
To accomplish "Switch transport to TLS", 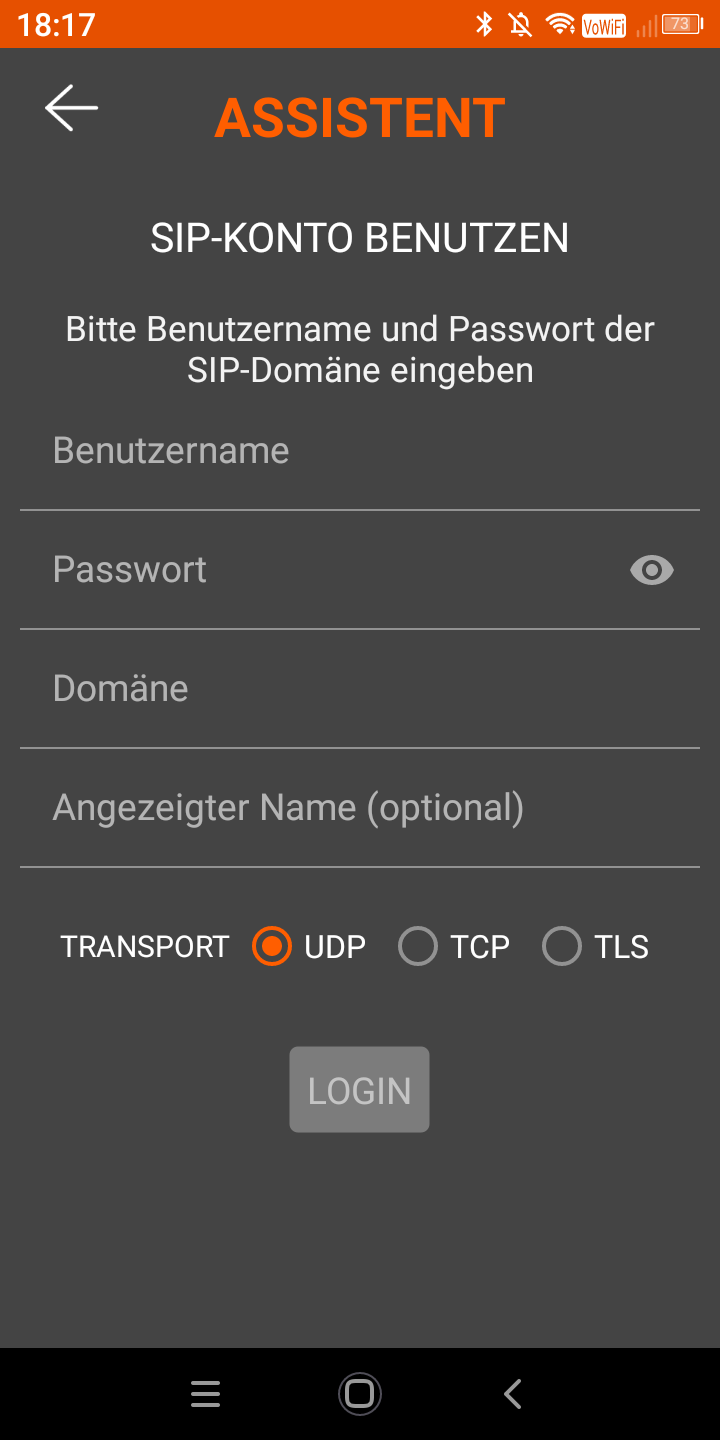I will pyautogui.click(x=596, y=946).
